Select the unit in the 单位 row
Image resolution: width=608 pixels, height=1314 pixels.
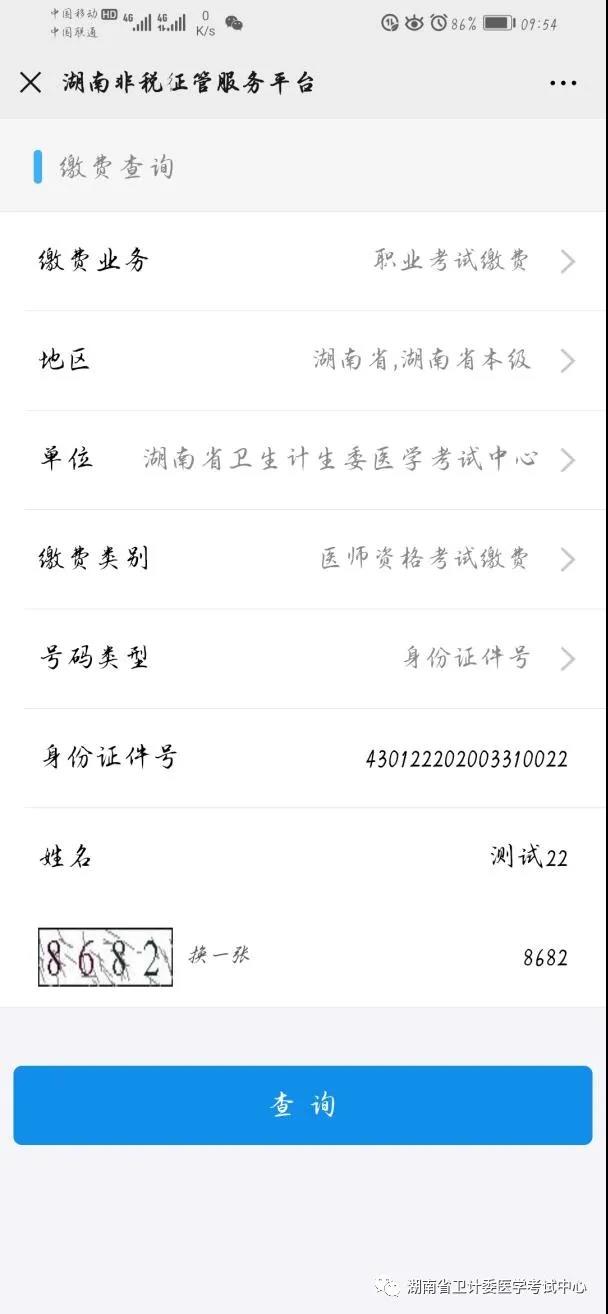pos(304,459)
